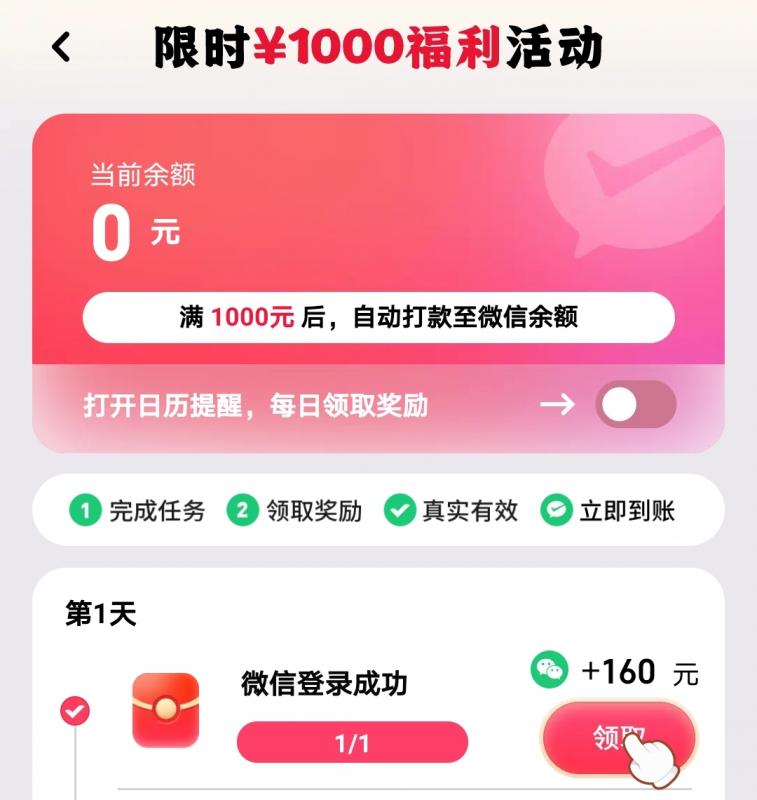Enable the daily calendar reminder switch

tap(635, 405)
